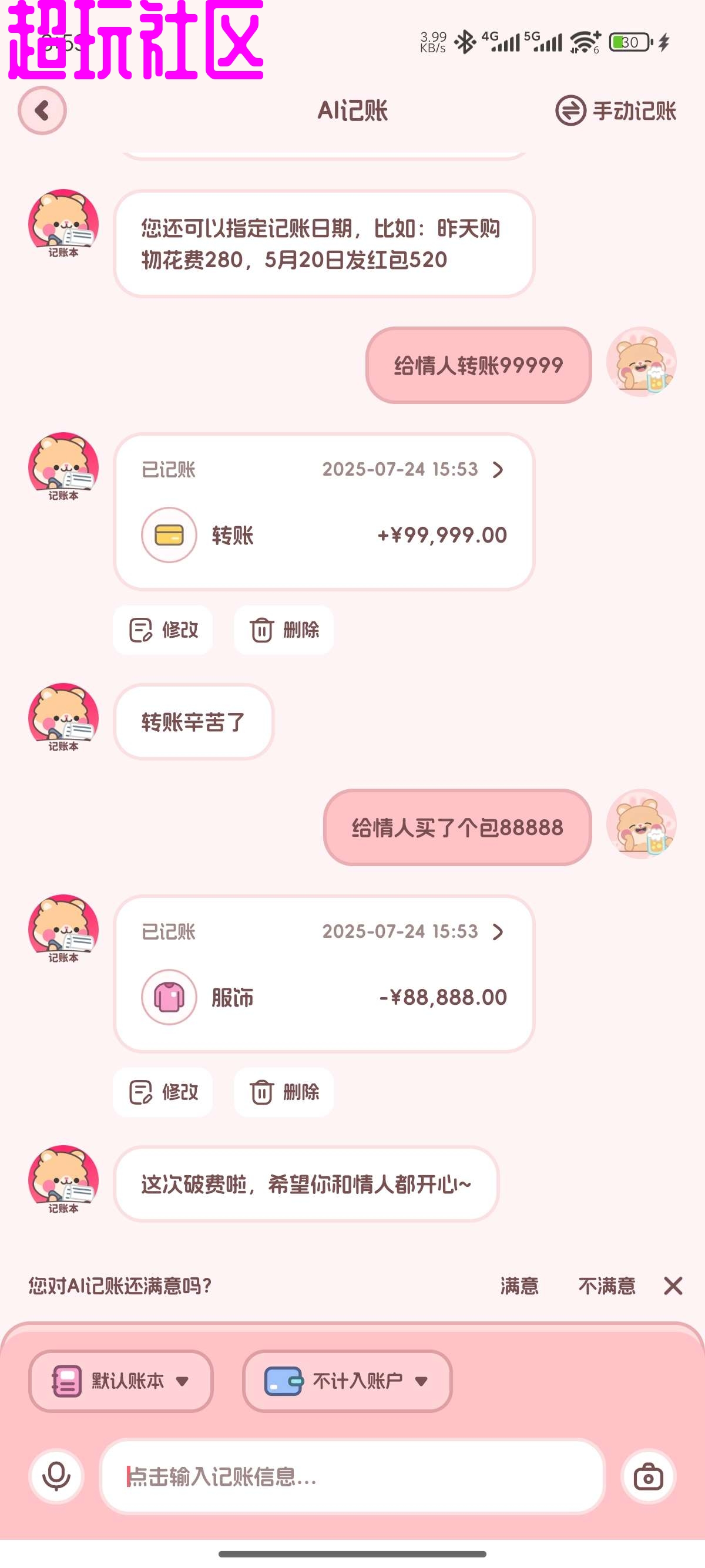Rate AI记账 as 满意
Image resolution: width=705 pixels, height=1568 pixels.
pos(519,1286)
